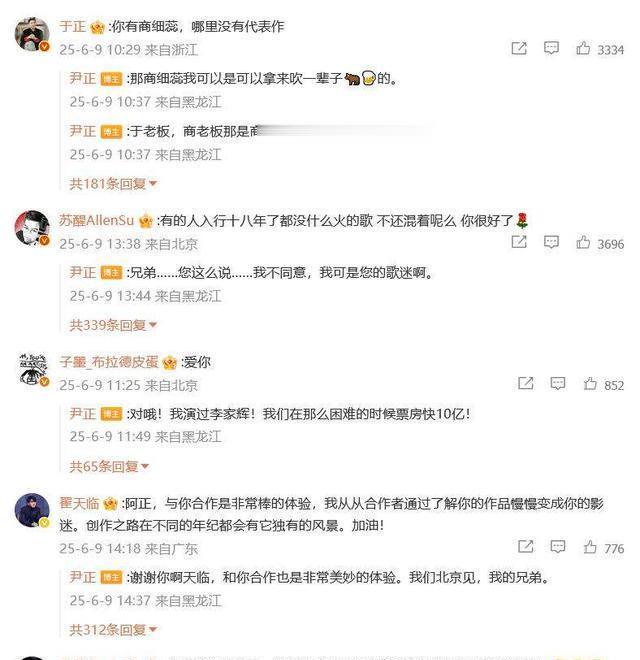Screen dimensions: 640x660
Task: Reply to 苏醒AllenSu's comment
Action: [x=551, y=243]
